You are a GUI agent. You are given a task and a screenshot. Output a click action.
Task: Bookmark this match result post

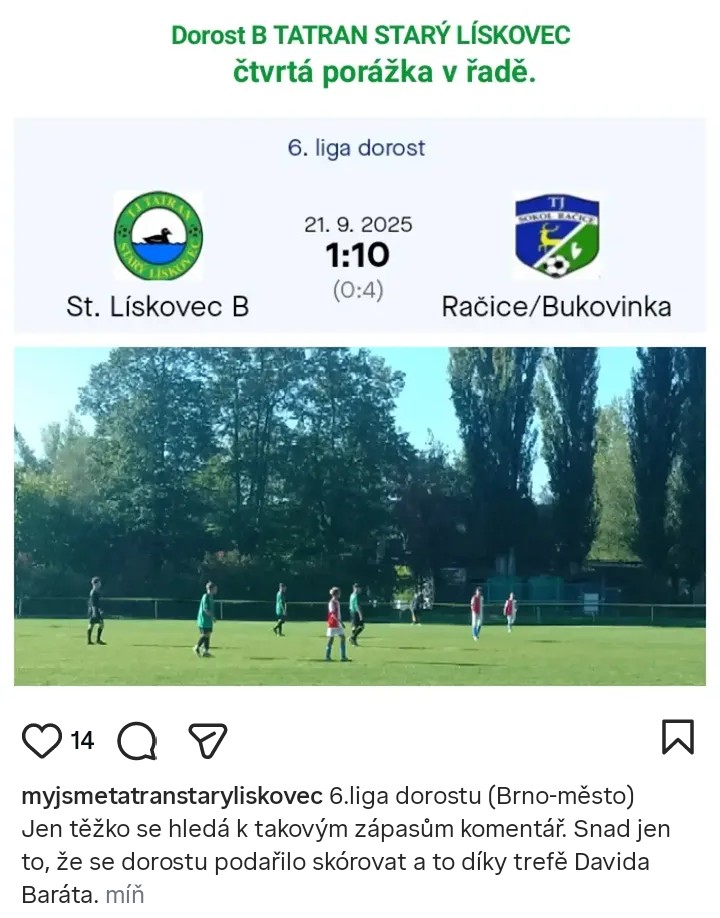click(x=677, y=737)
